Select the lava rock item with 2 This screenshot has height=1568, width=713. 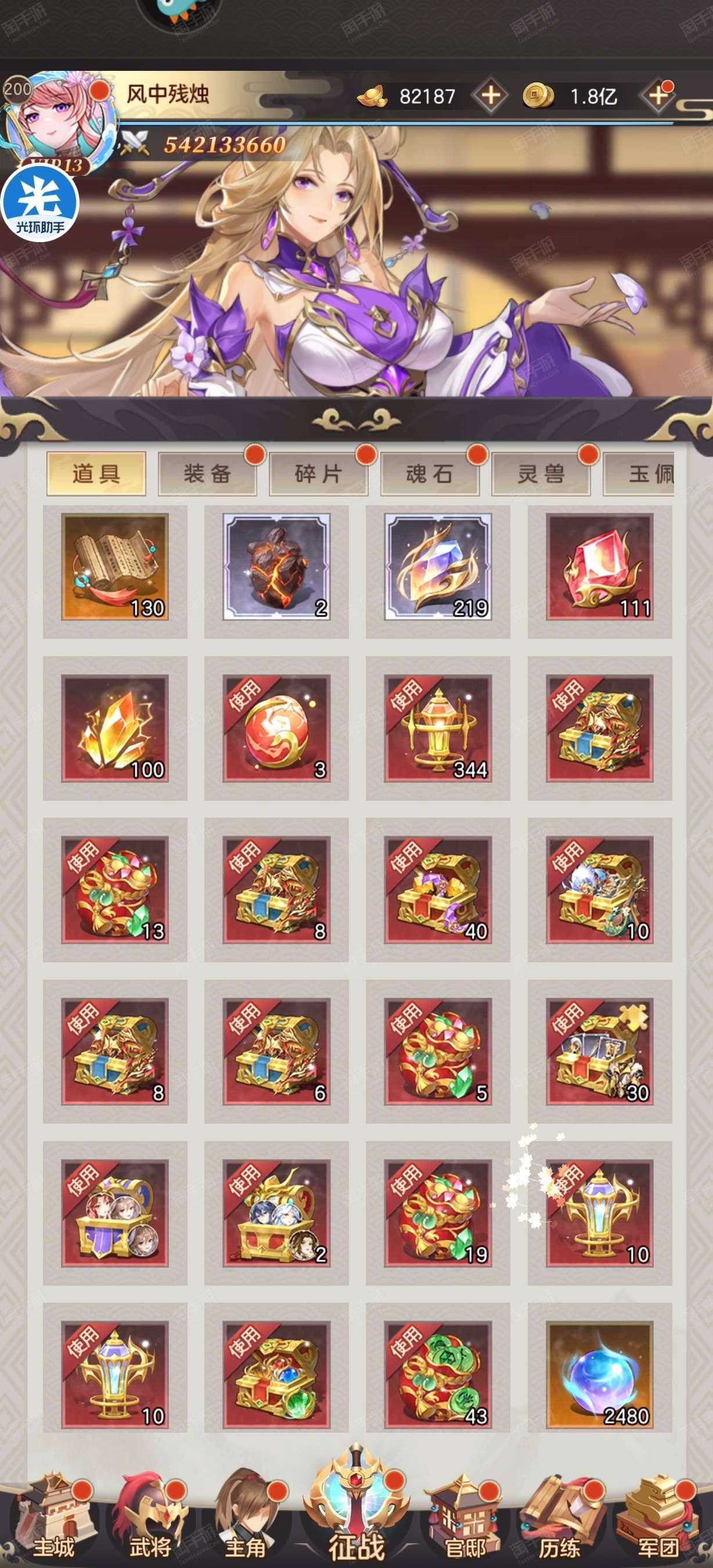pyautogui.click(x=277, y=567)
